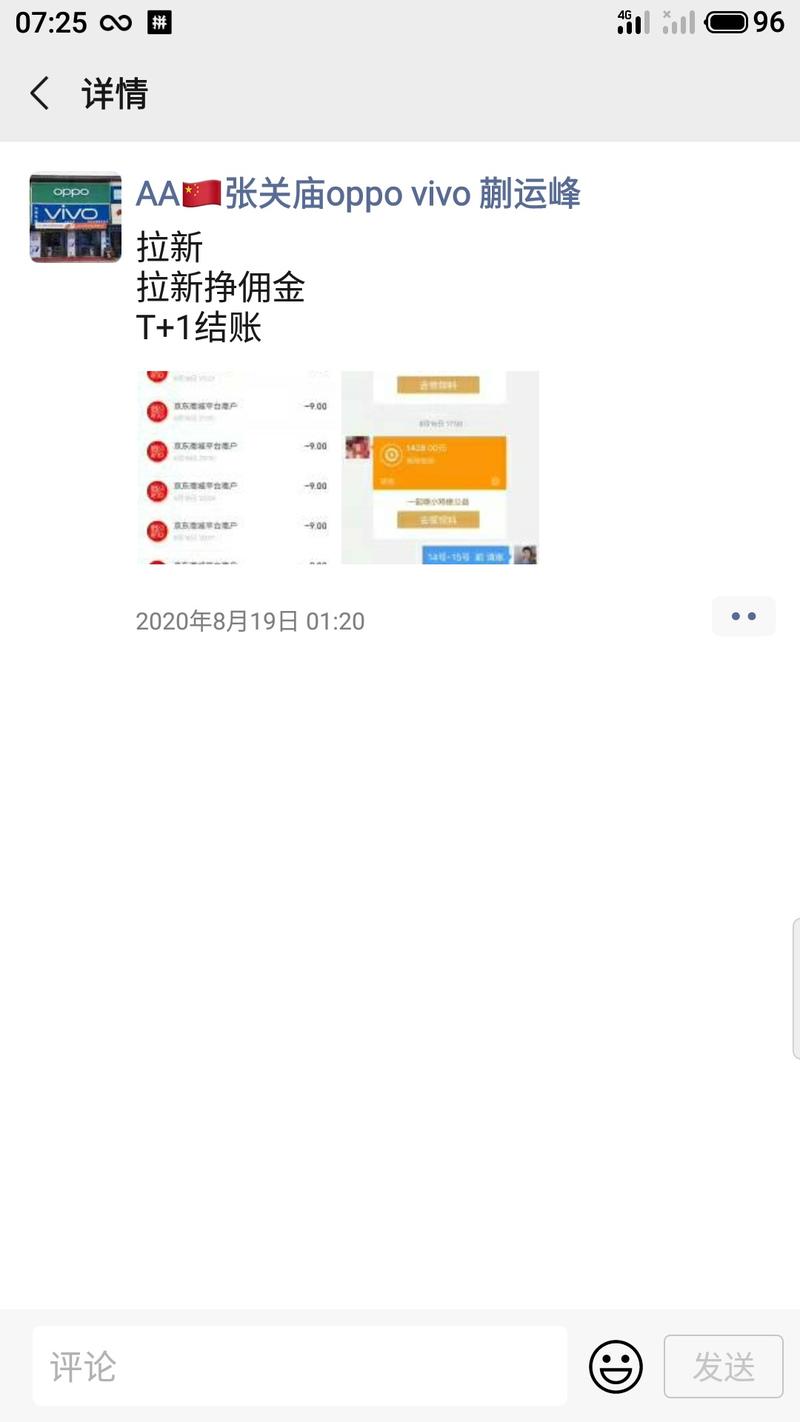Focus the 评论 comment field
Screen dimensions: 800x1422
(300, 1366)
